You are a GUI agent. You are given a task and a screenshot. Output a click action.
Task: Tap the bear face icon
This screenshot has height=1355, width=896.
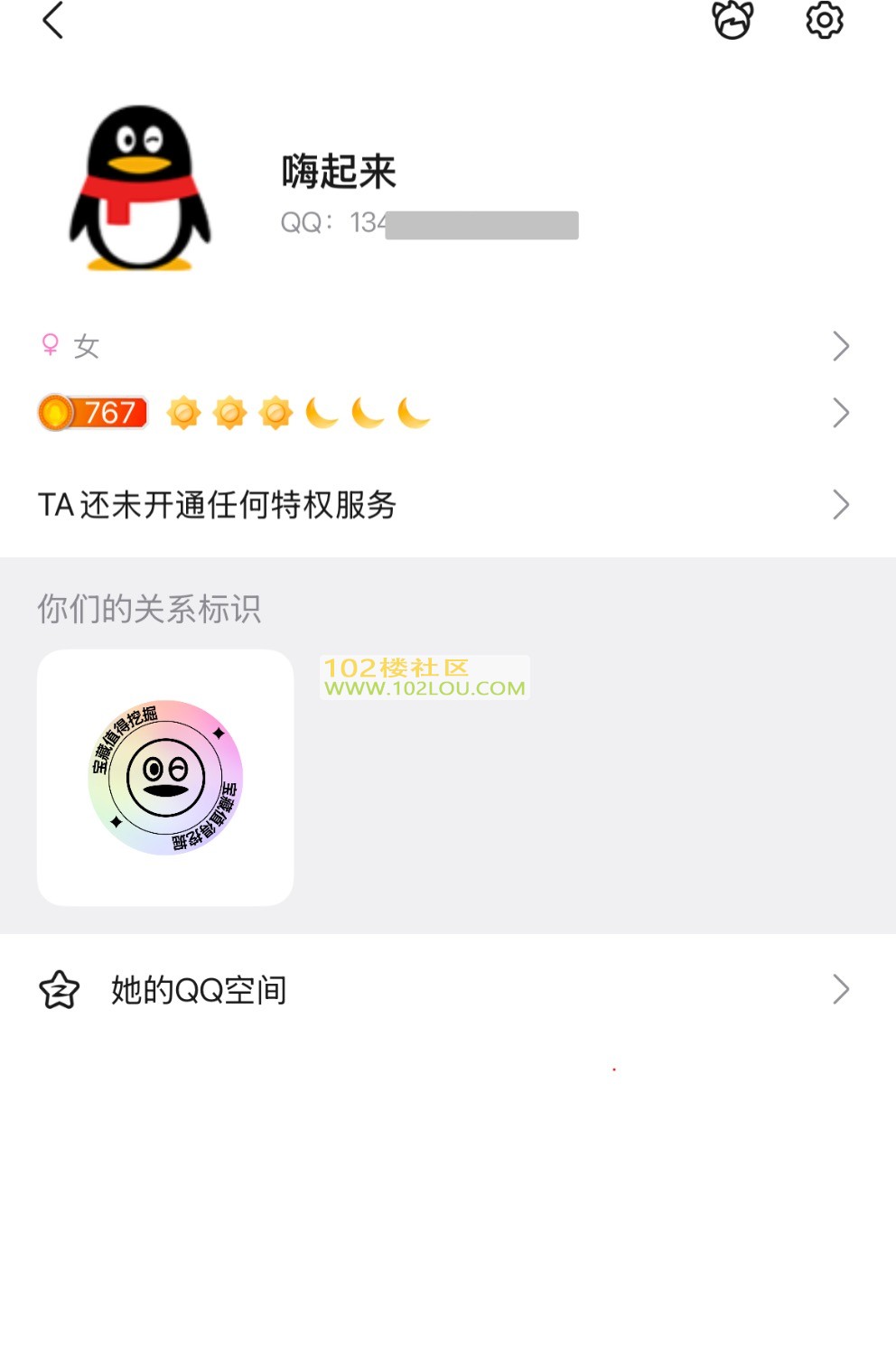(732, 20)
